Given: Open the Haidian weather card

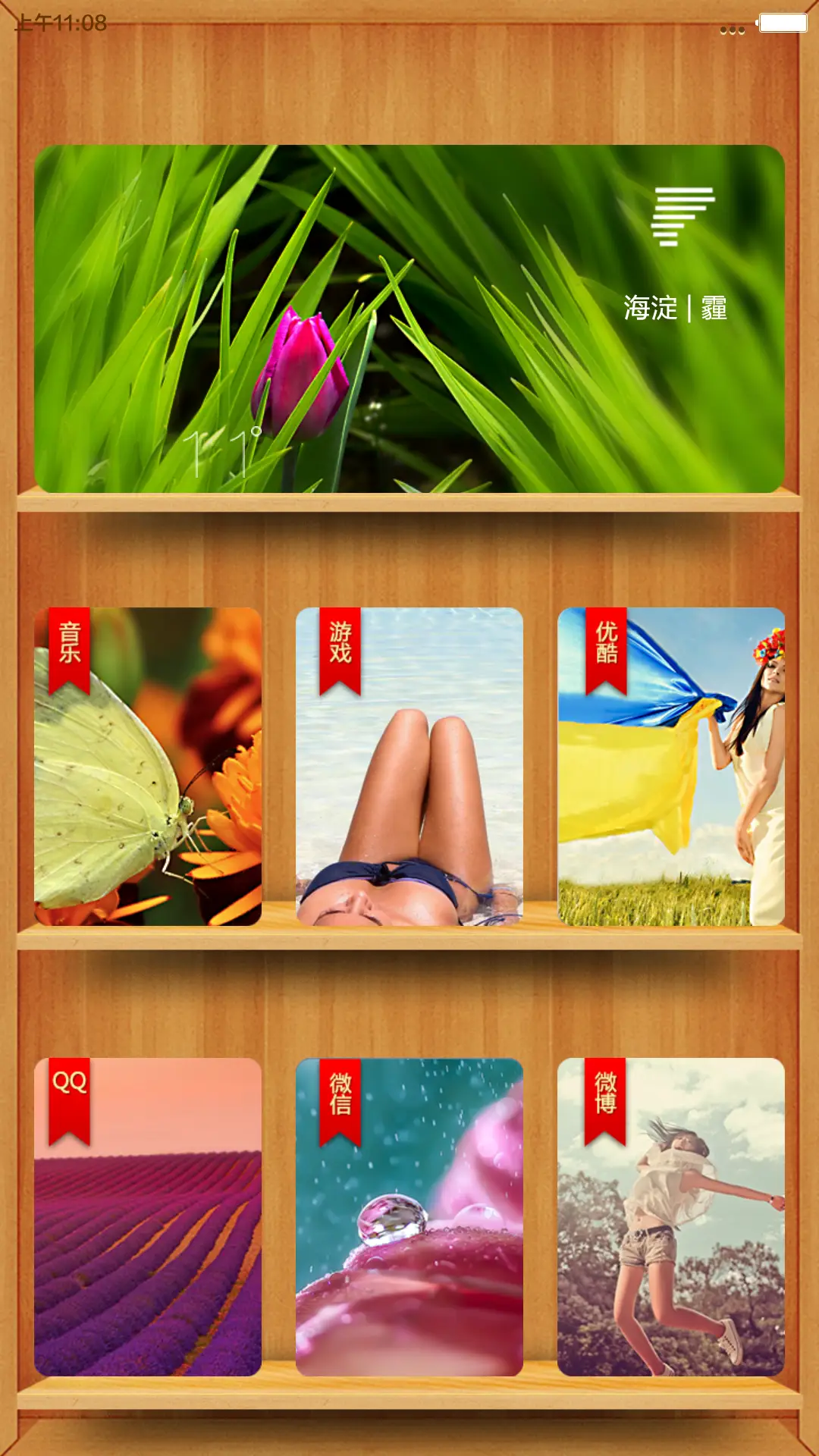Looking at the screenshot, I should click(x=409, y=318).
